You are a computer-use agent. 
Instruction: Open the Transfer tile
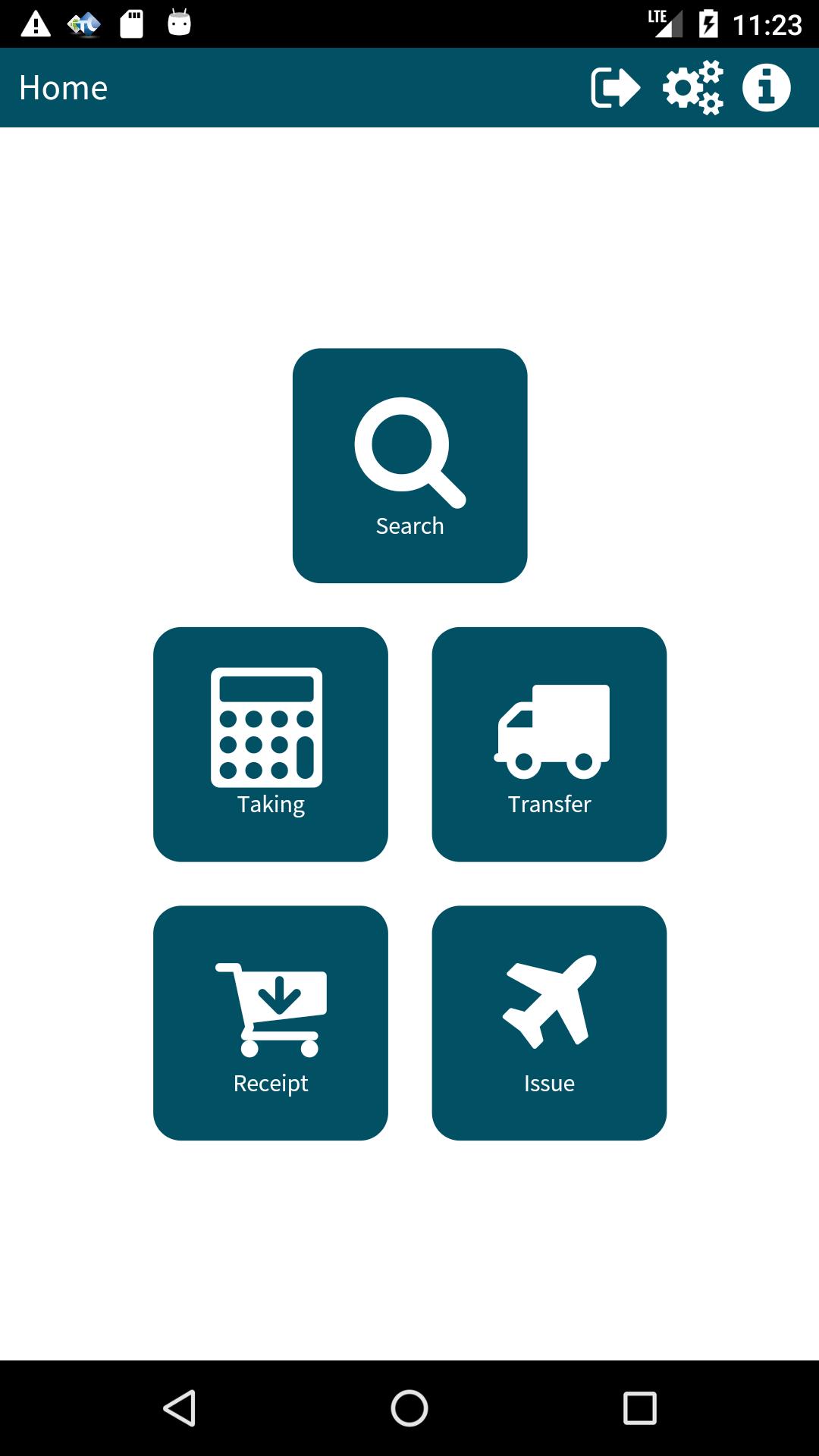(x=549, y=744)
